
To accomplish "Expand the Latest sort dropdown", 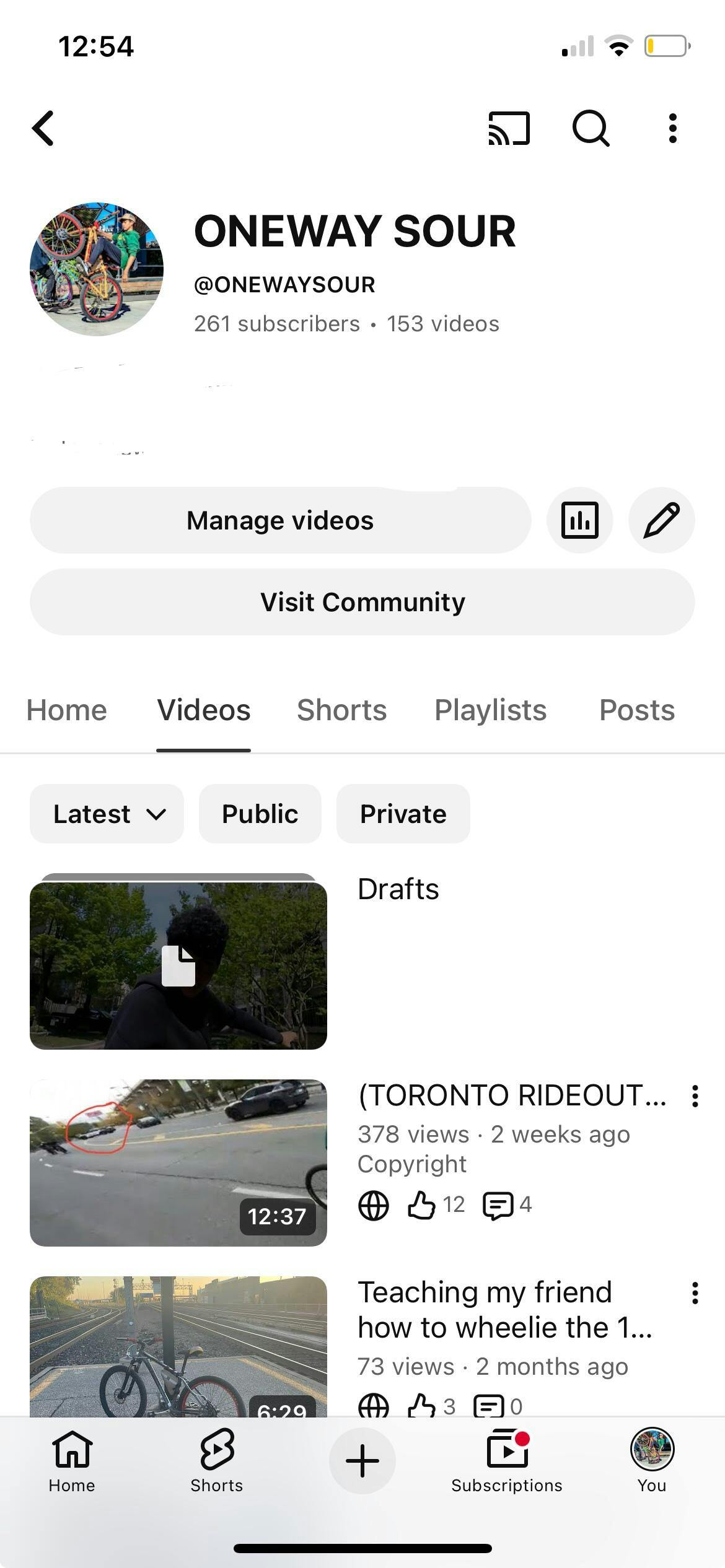I will [x=107, y=814].
